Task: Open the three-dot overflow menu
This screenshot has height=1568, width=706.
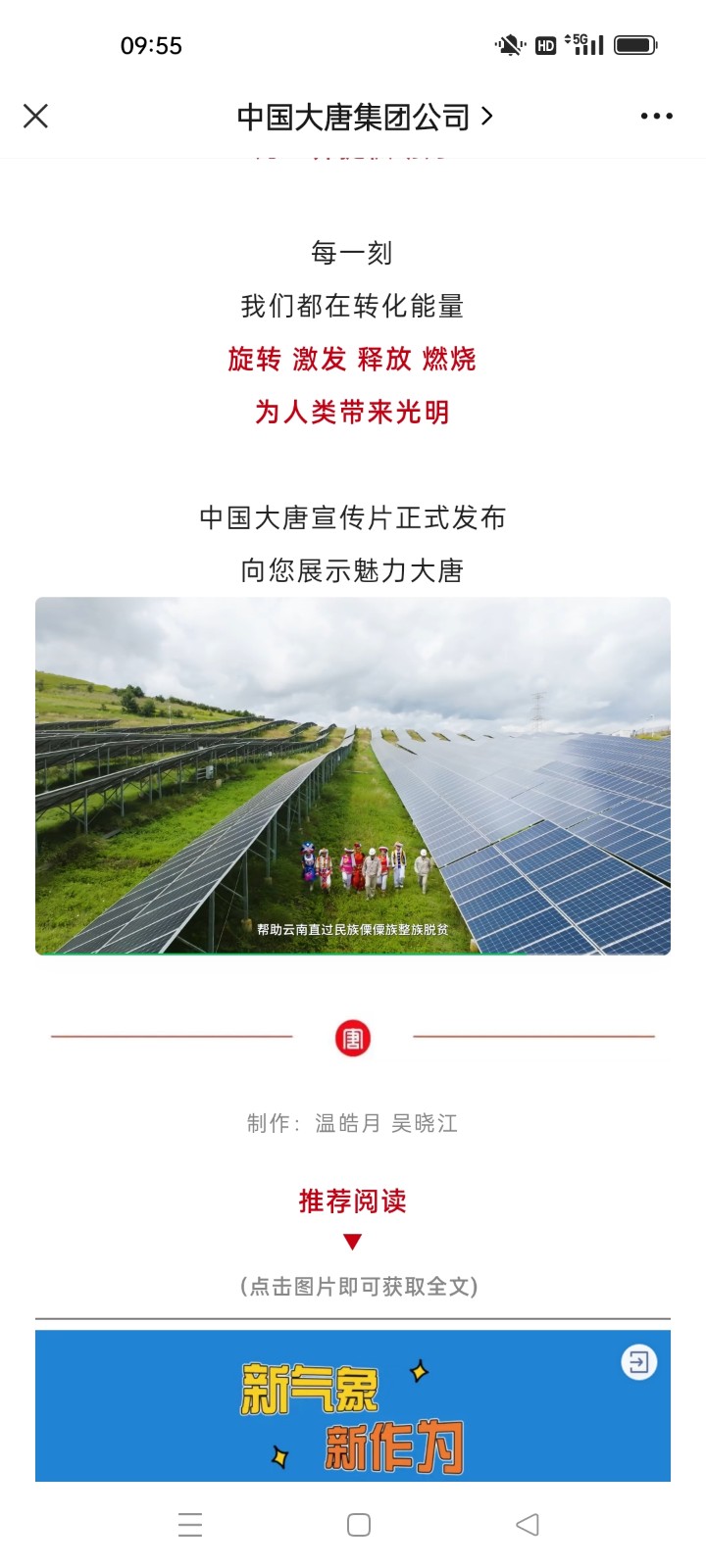Action: [656, 116]
